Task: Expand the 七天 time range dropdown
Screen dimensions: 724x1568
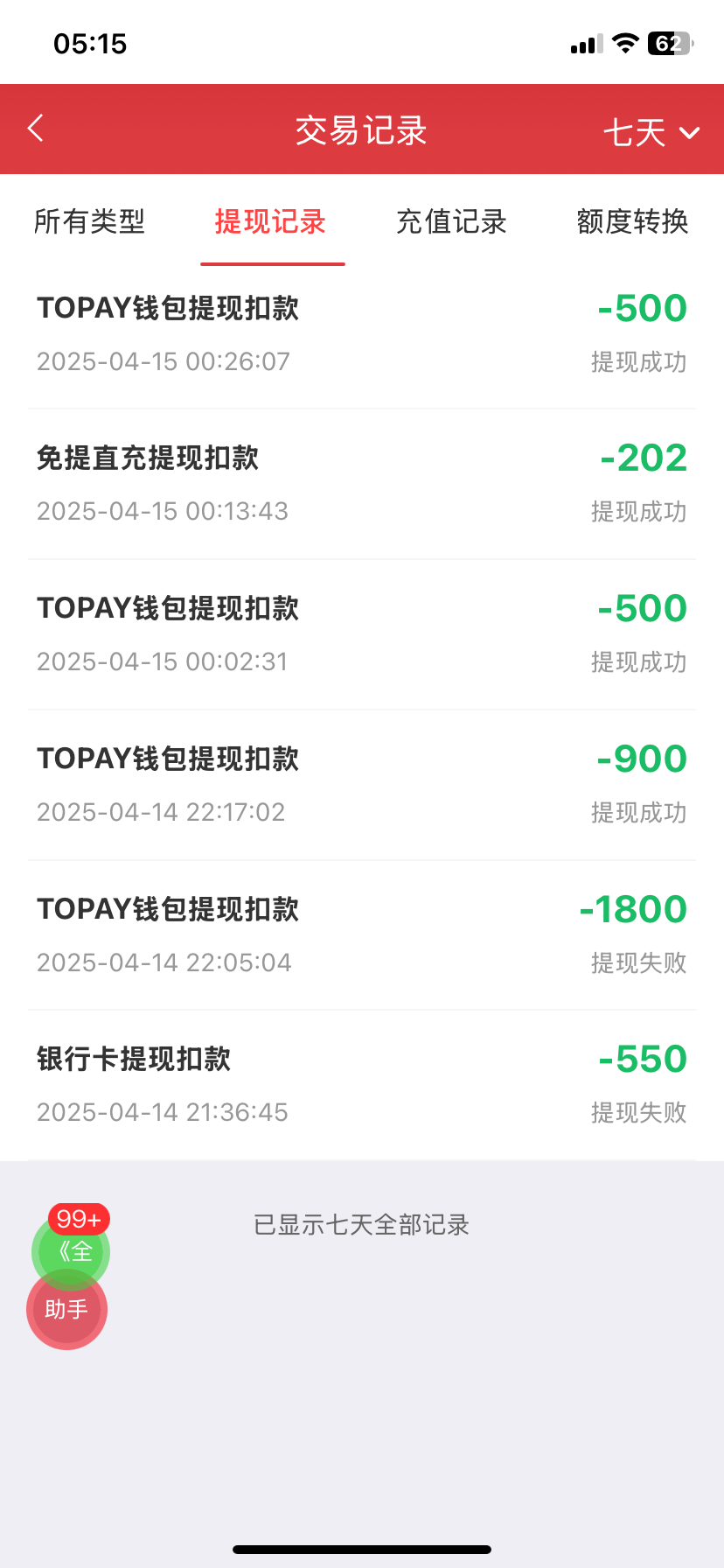Action: point(651,133)
